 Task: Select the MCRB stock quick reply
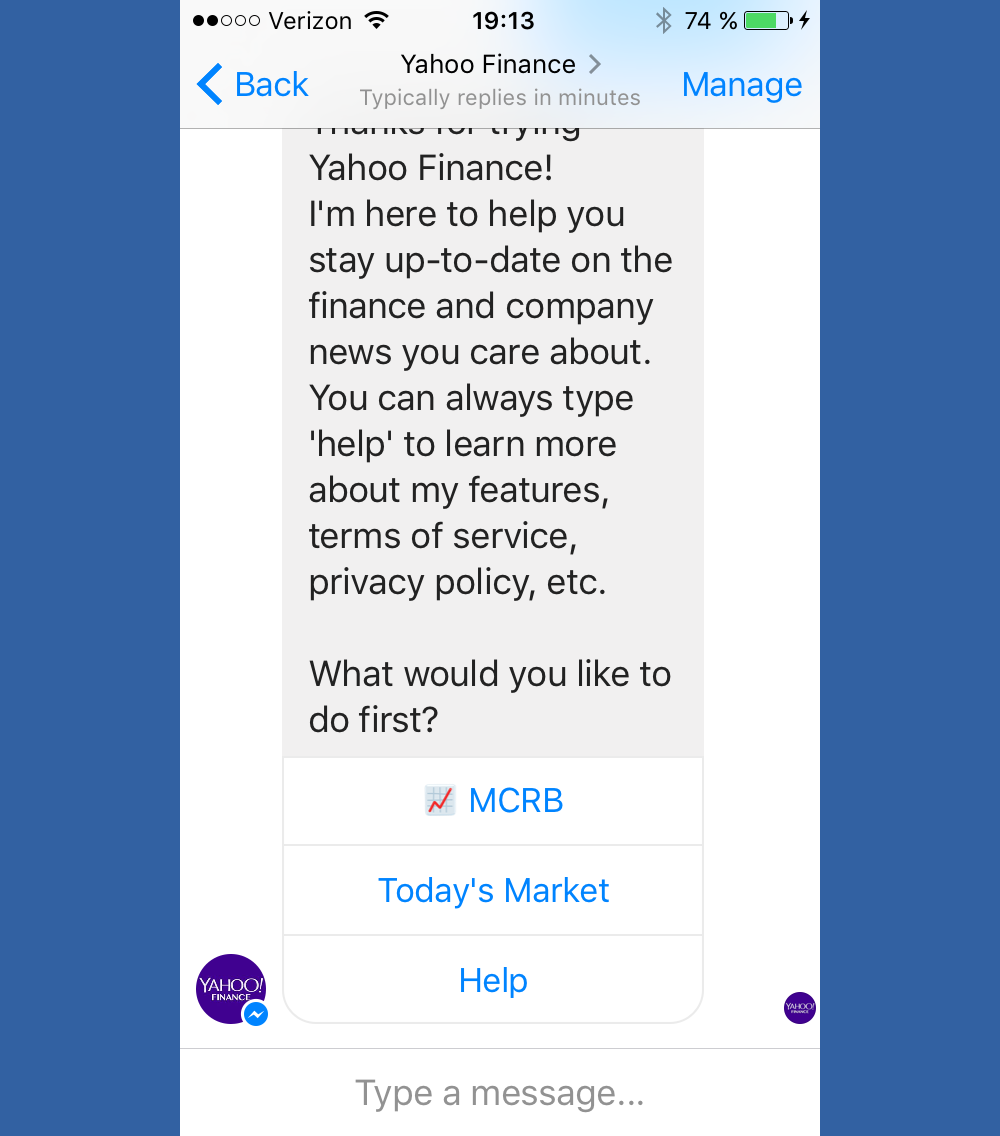click(493, 801)
